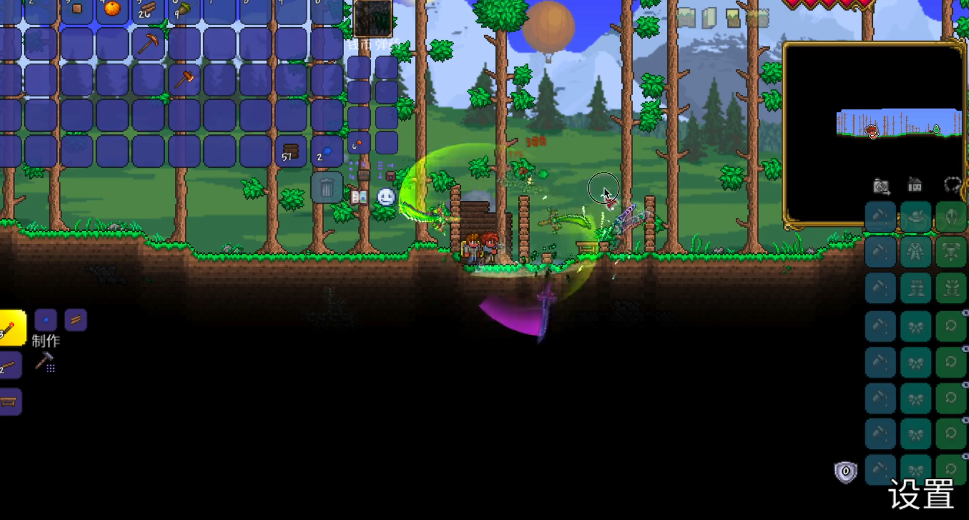Select the blue gel stack slot
Viewport: 969px width, 520px height.
pyautogui.click(x=327, y=152)
